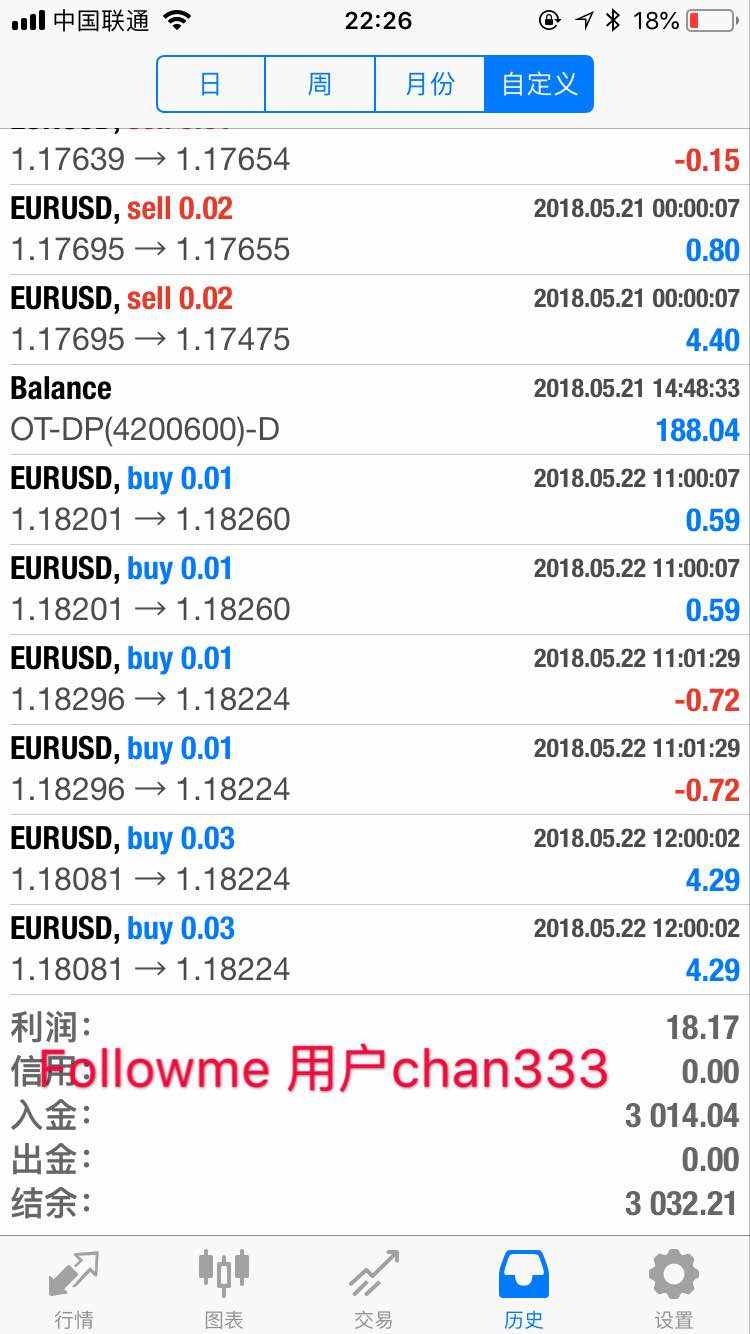
Task: Switch to the 日 (day) period
Action: [211, 84]
